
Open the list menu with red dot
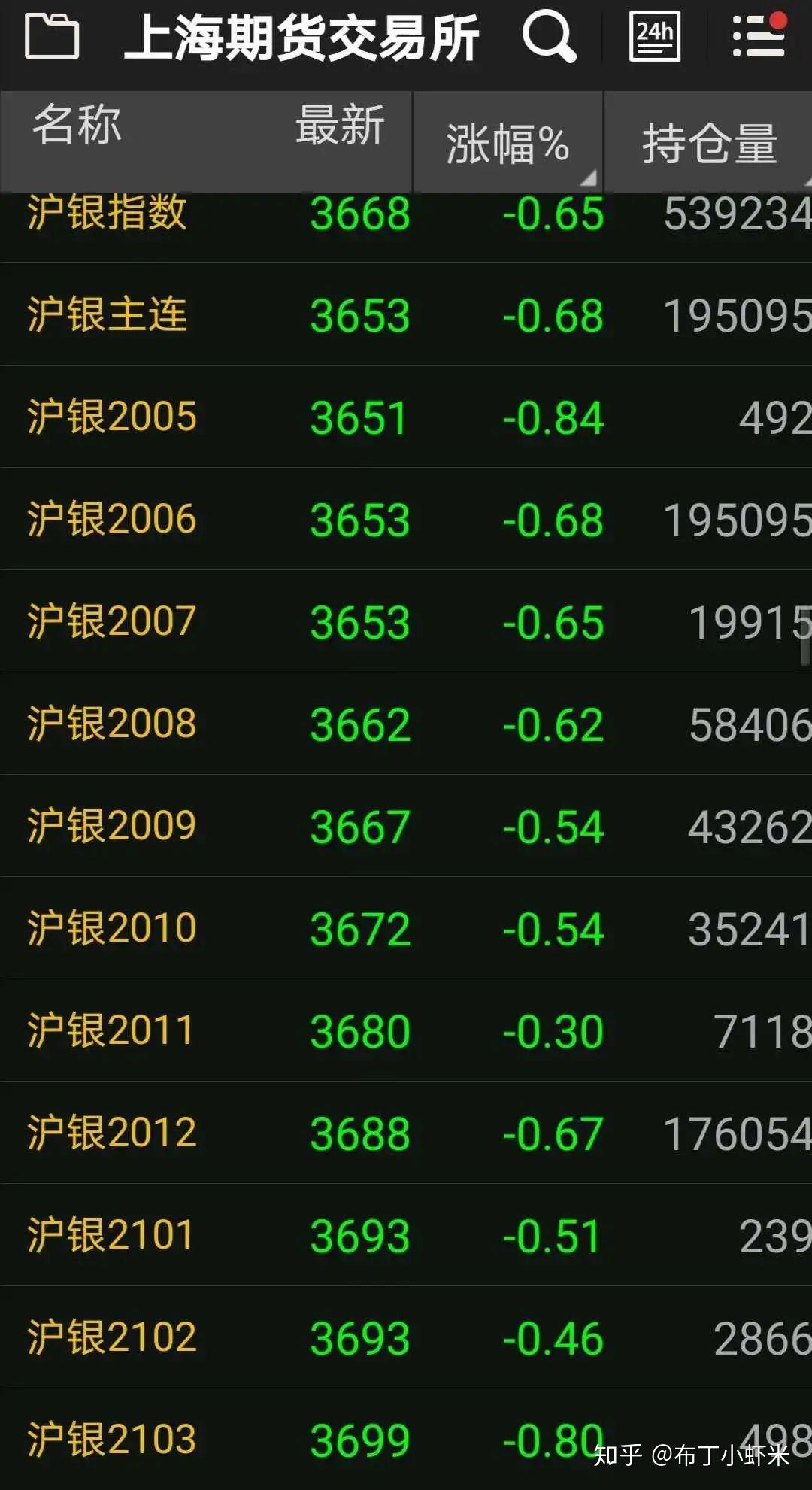click(x=759, y=35)
